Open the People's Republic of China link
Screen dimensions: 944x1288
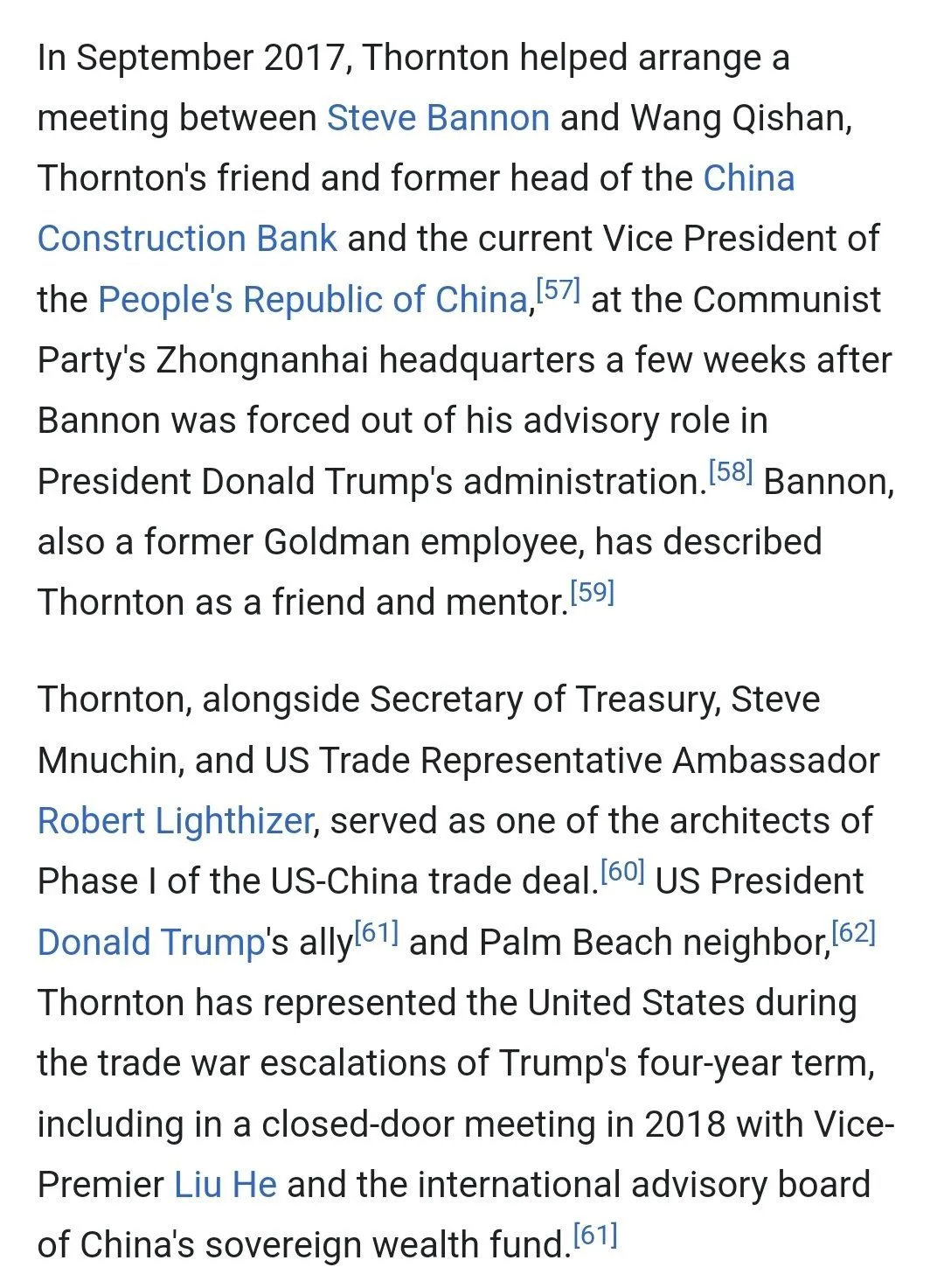click(x=311, y=300)
